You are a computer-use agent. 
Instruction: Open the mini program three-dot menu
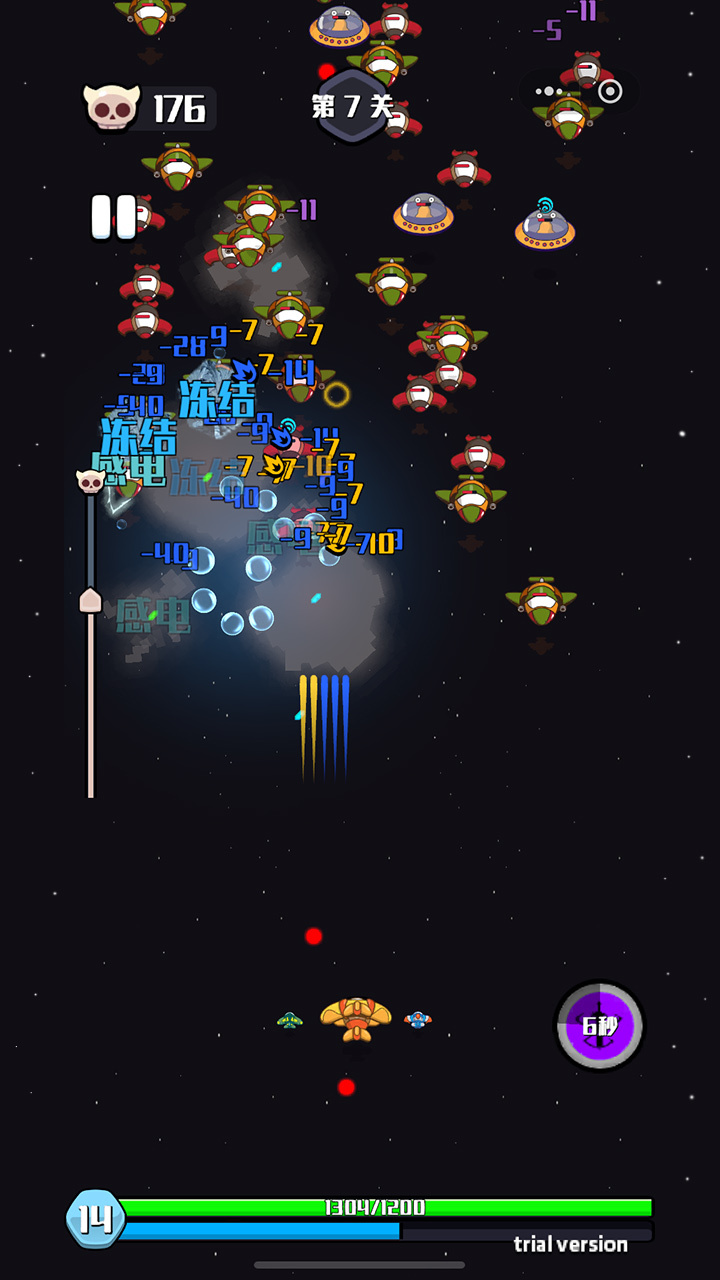click(550, 92)
